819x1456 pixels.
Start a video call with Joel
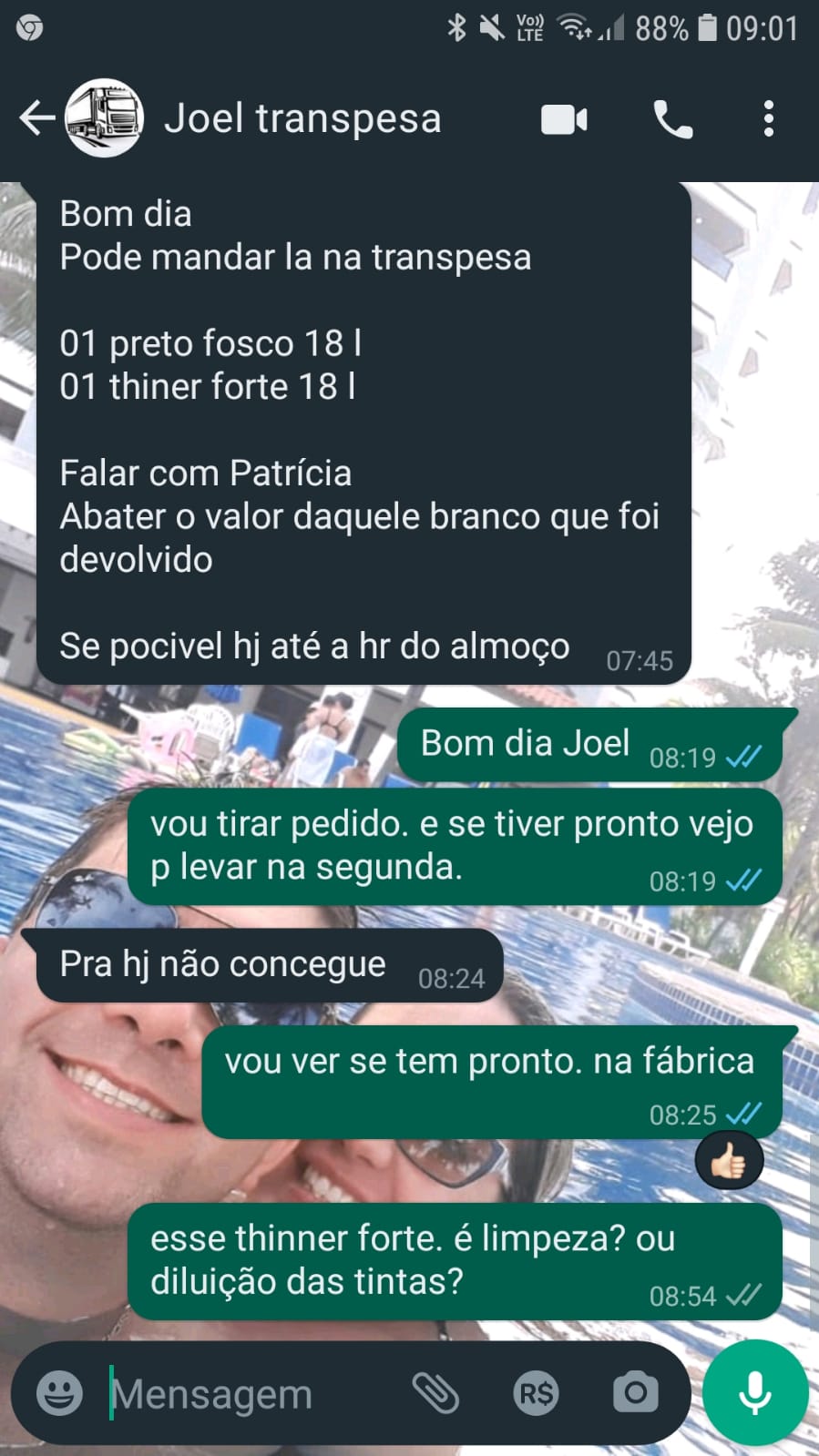564,119
